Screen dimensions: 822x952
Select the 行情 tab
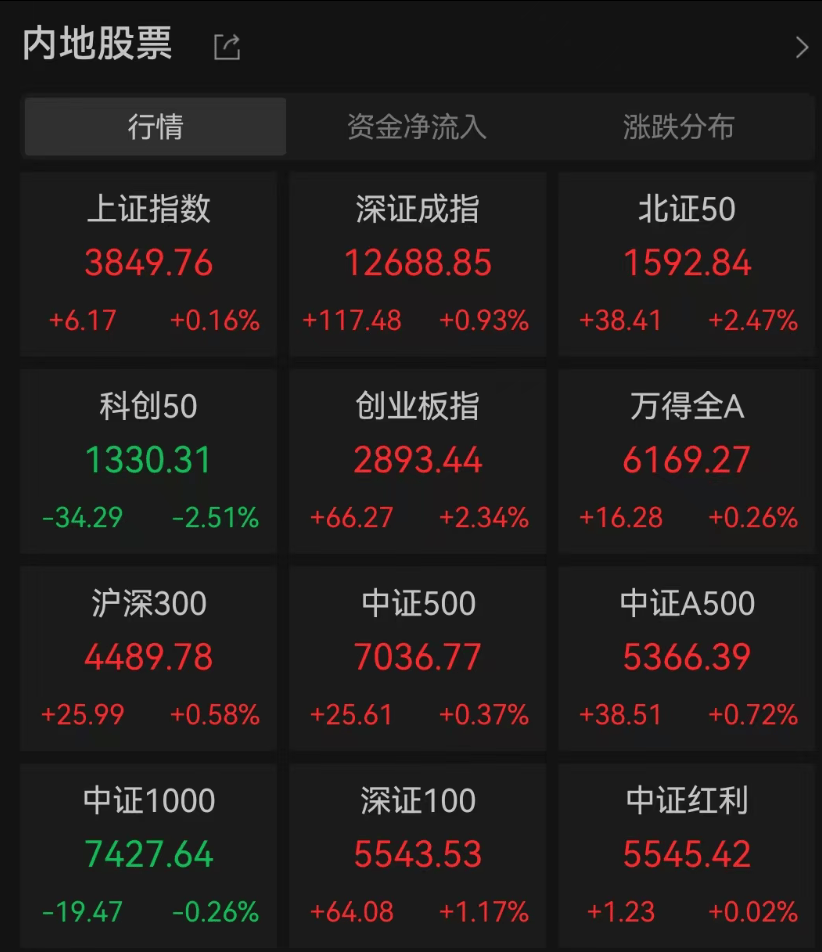point(155,127)
